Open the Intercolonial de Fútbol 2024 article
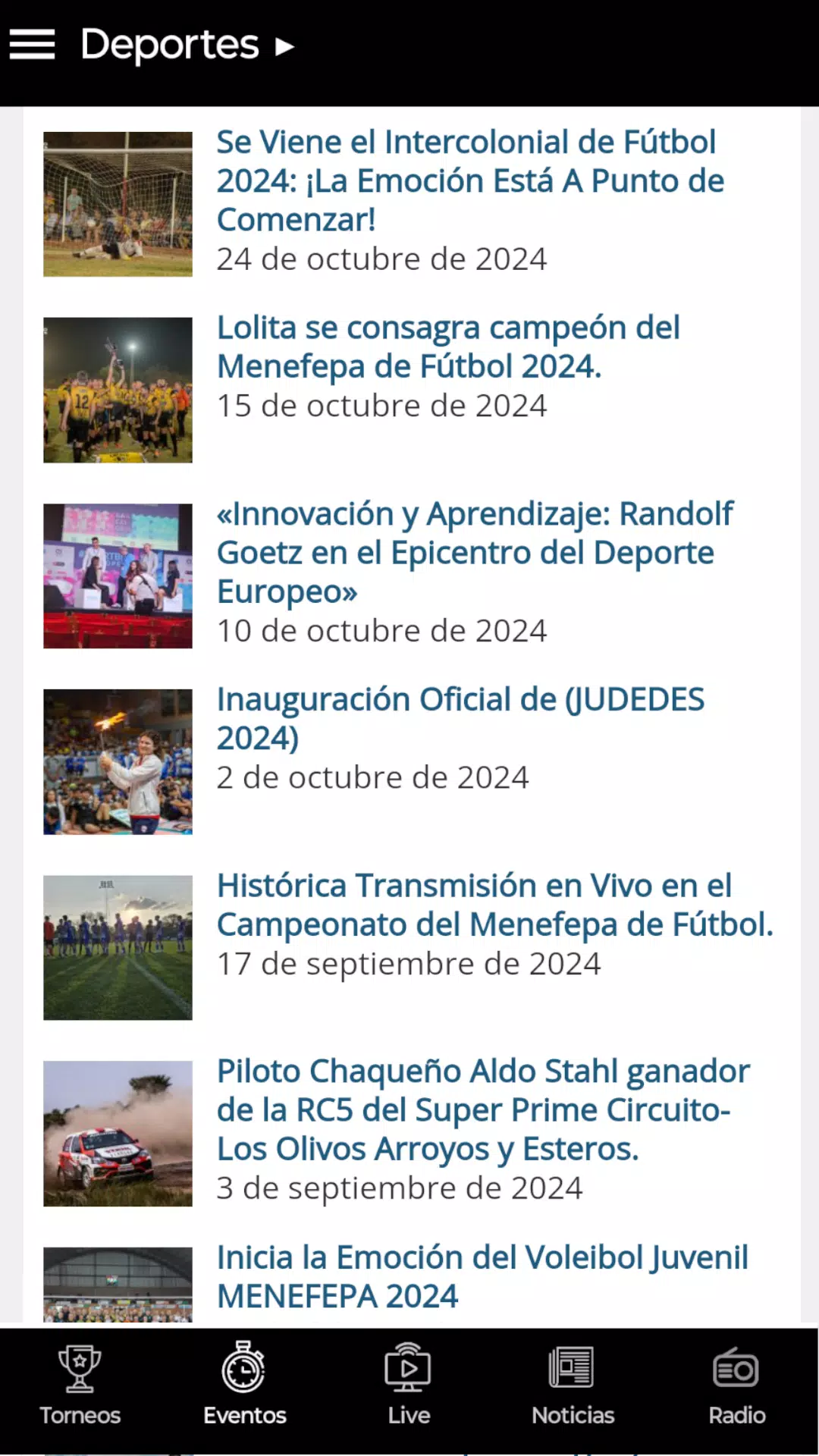Screen dimensions: 819x1456 pos(470,180)
